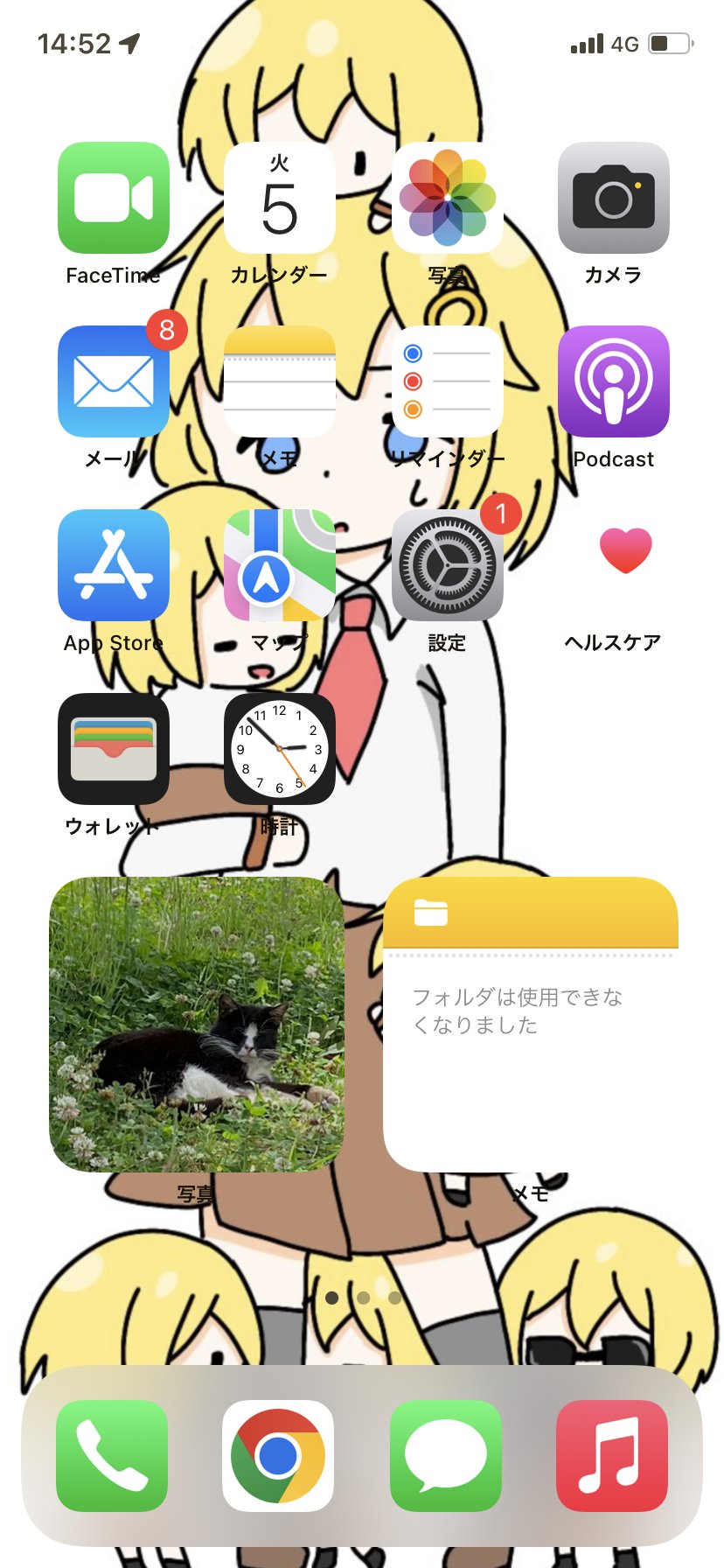This screenshot has height=1568, width=724.
Task: Open the App Store
Action: tap(113, 565)
